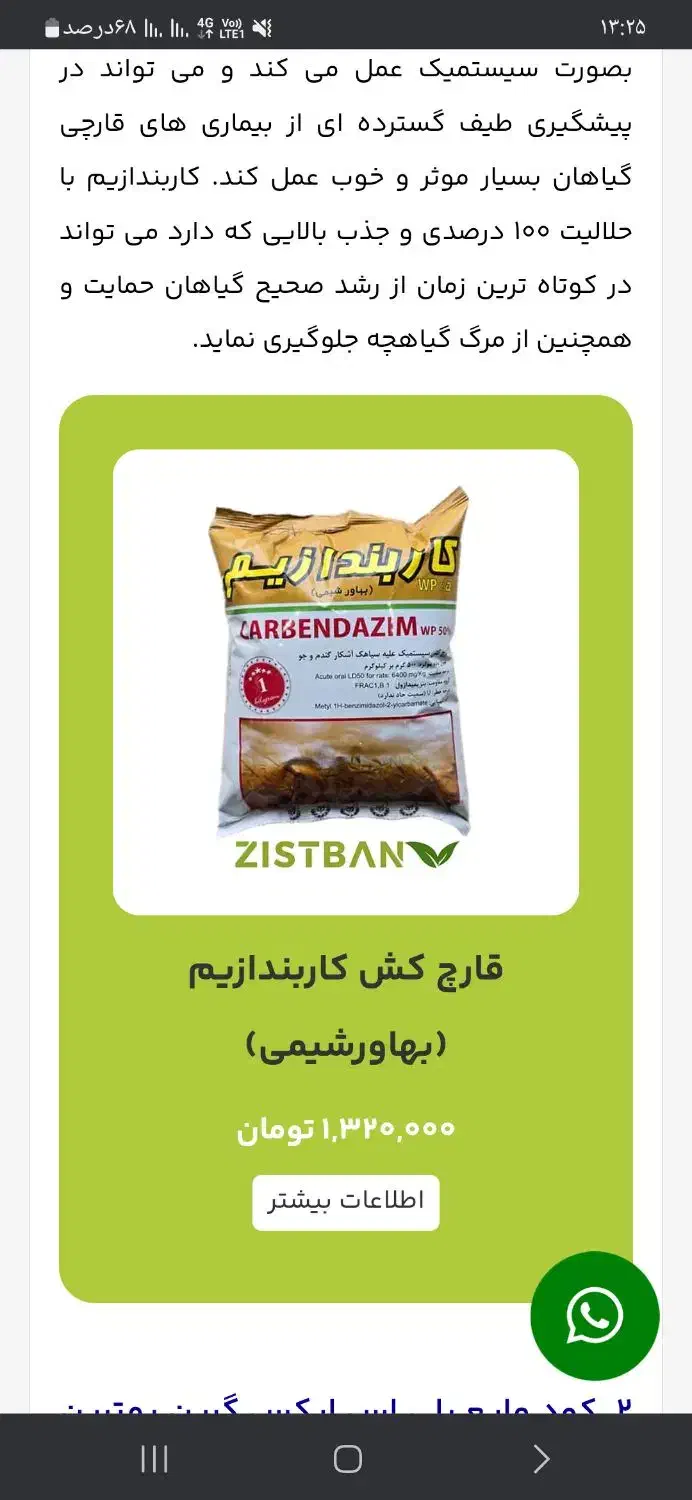Tap the اطلاعات بیشتر button
This screenshot has height=1500, width=692.
(345, 1201)
